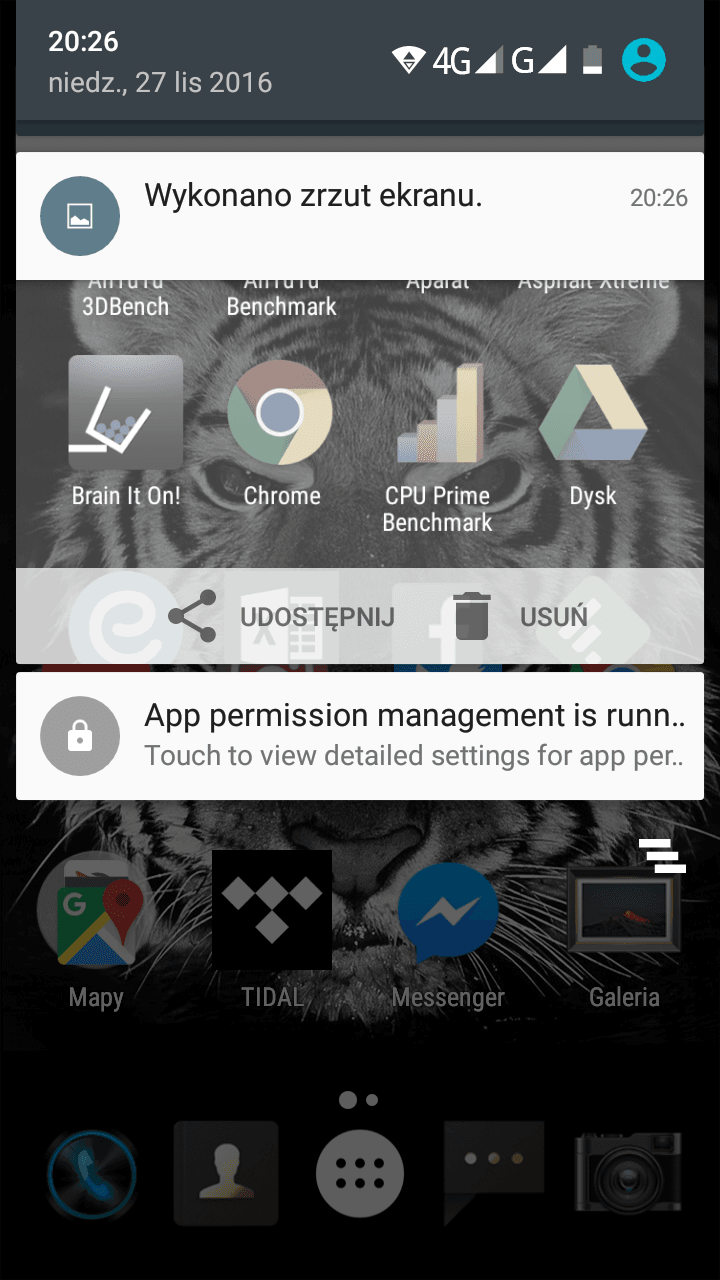Delete the screenshot with USUŃ
The image size is (720, 1280).
point(520,616)
